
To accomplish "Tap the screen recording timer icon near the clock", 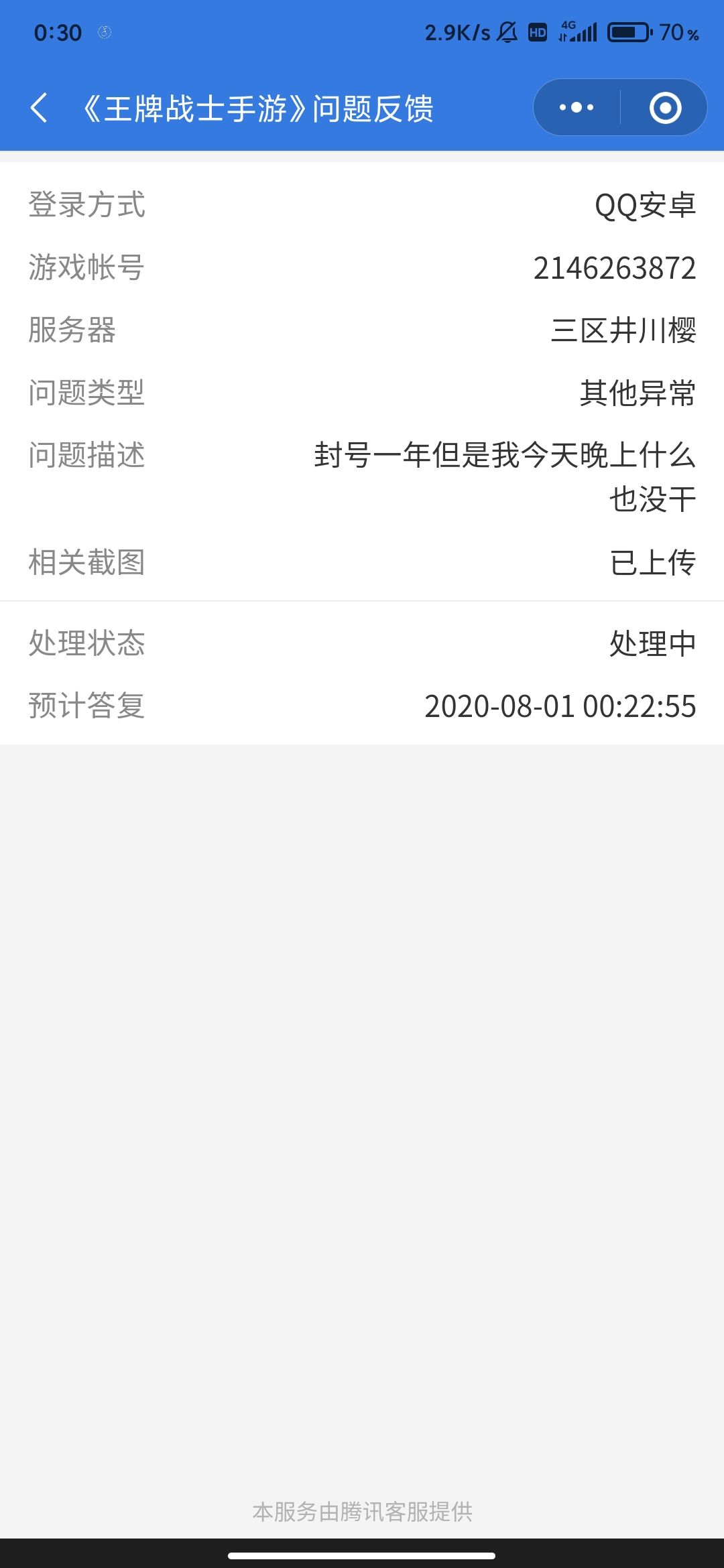I will [x=104, y=31].
